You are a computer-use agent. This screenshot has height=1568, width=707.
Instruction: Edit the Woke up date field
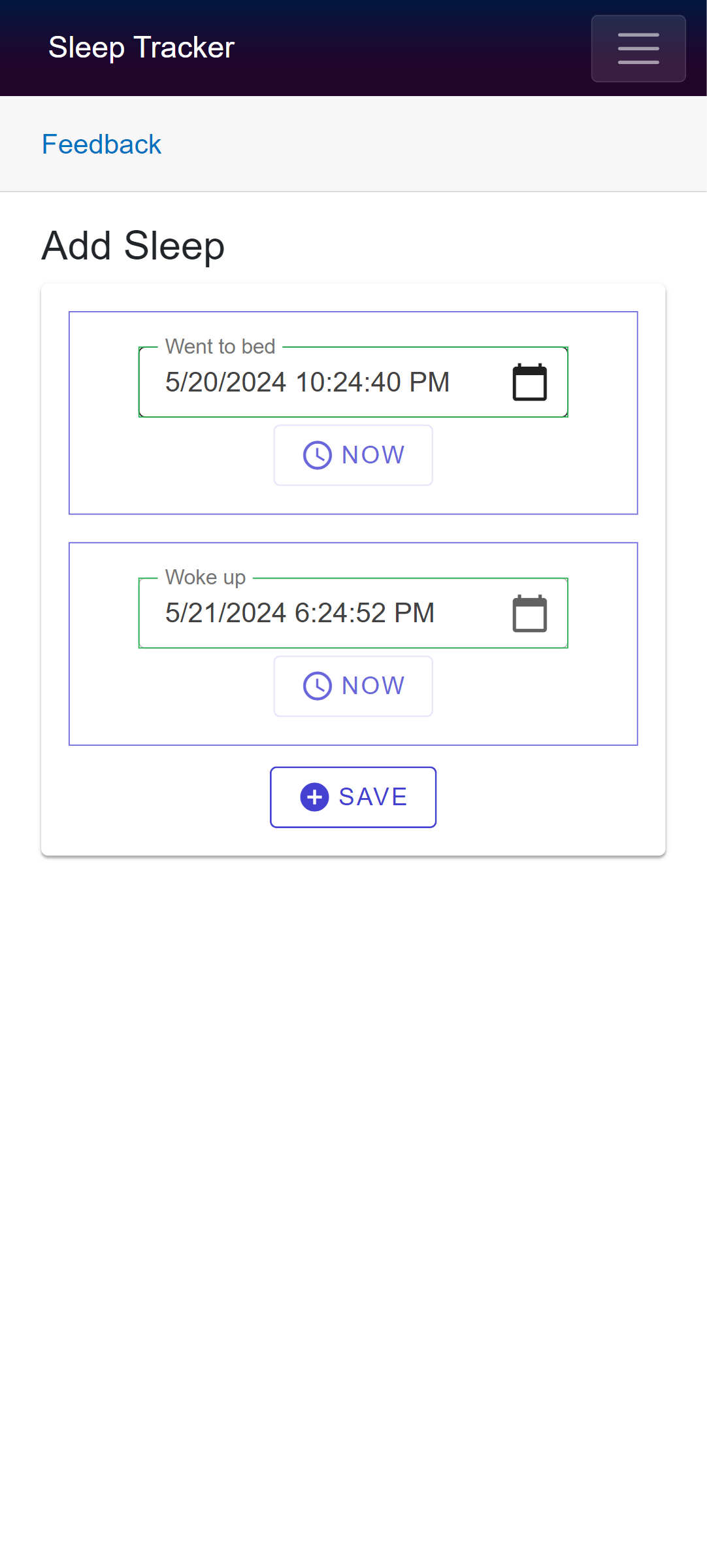[299, 613]
